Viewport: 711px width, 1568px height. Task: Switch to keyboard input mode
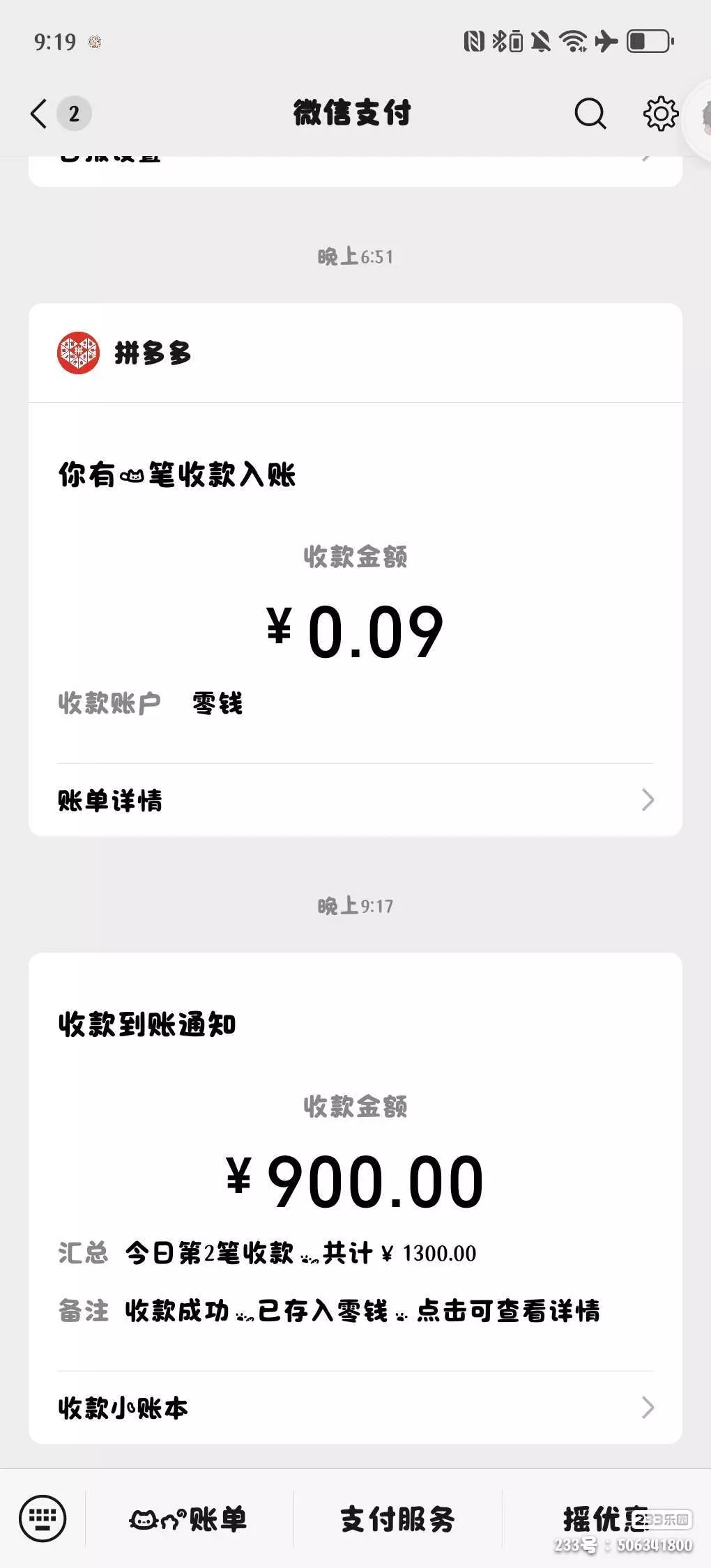(x=43, y=1519)
